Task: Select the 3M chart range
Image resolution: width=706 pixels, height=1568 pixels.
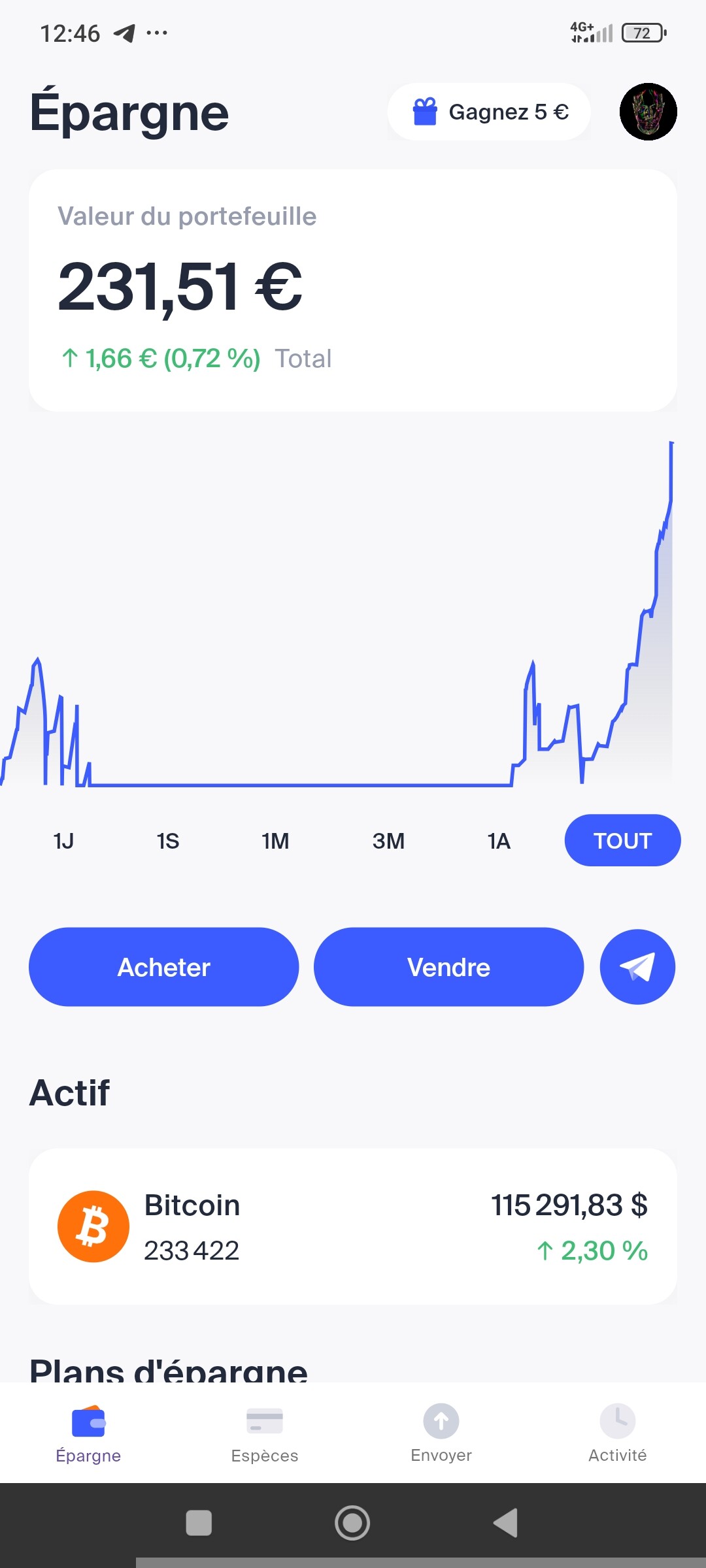Action: pos(388,841)
